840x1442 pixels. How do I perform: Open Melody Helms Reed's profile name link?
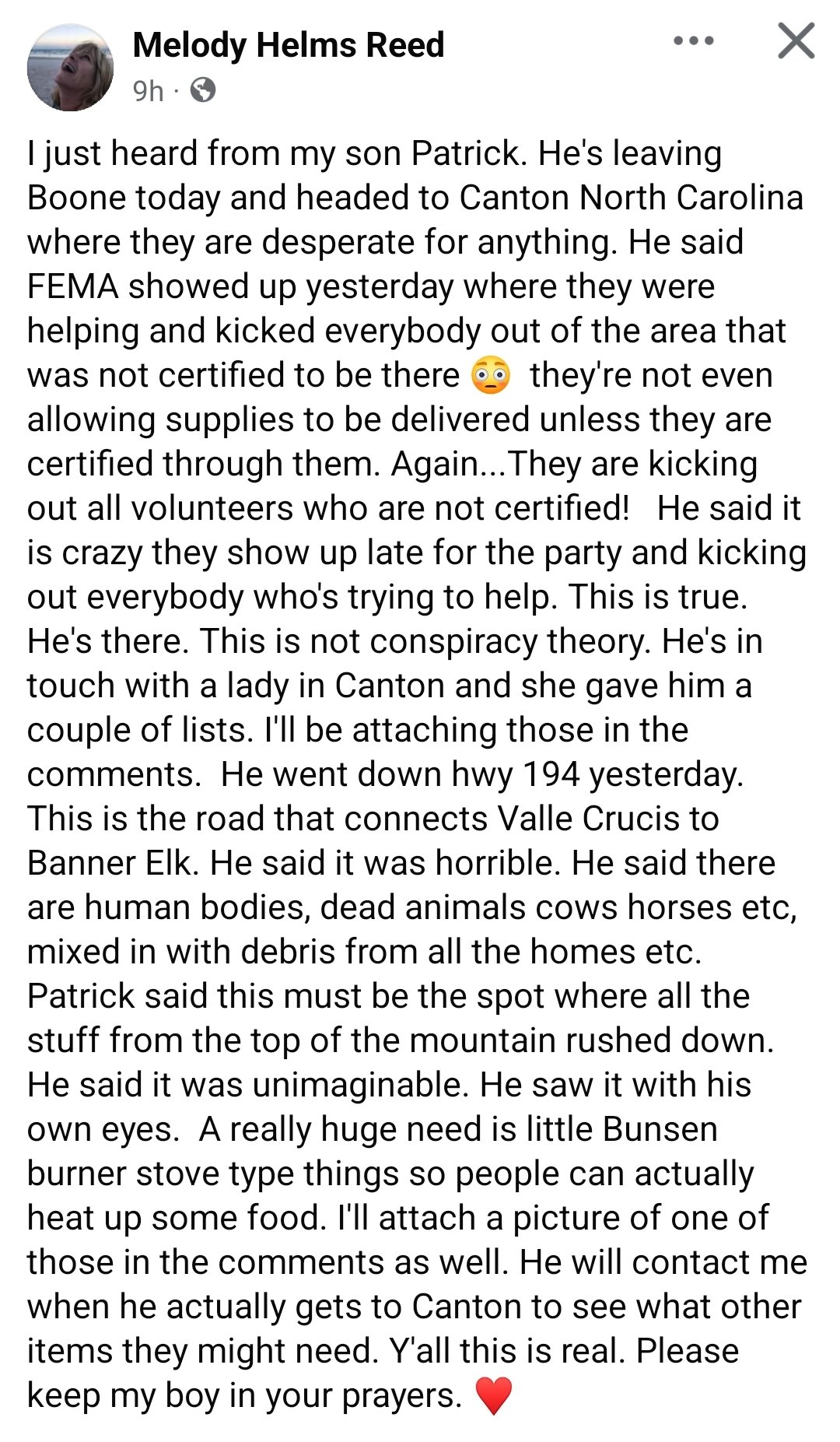[289, 45]
